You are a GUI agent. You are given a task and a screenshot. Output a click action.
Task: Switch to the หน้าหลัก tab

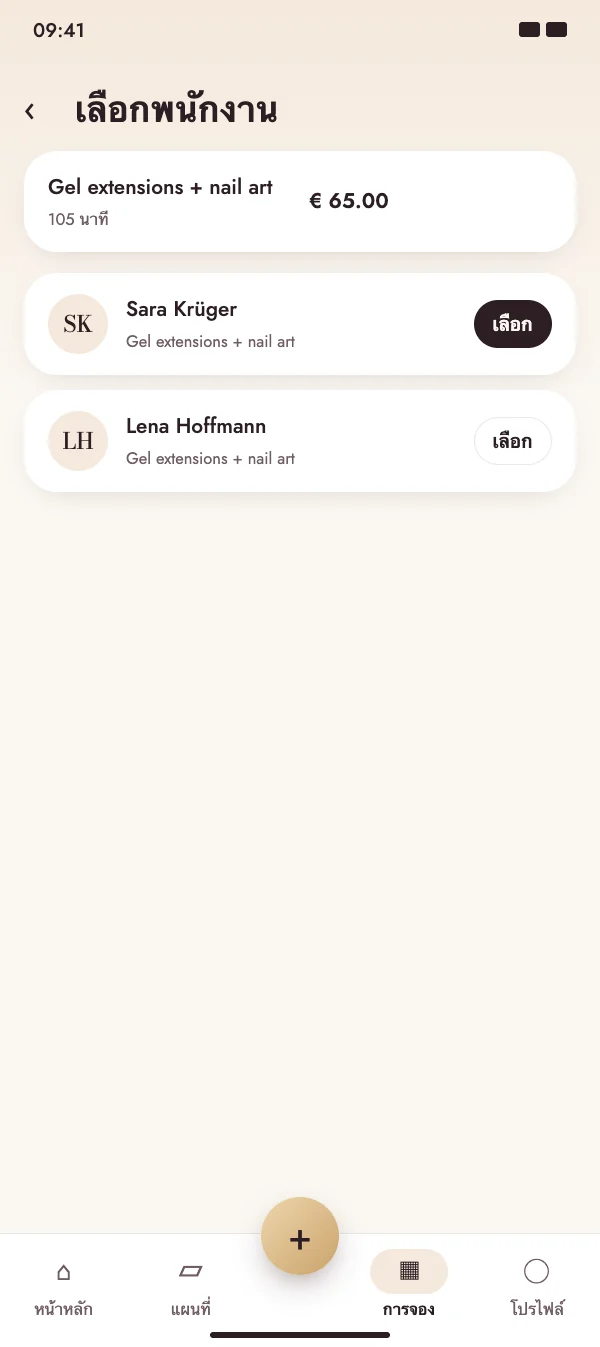(x=63, y=1288)
